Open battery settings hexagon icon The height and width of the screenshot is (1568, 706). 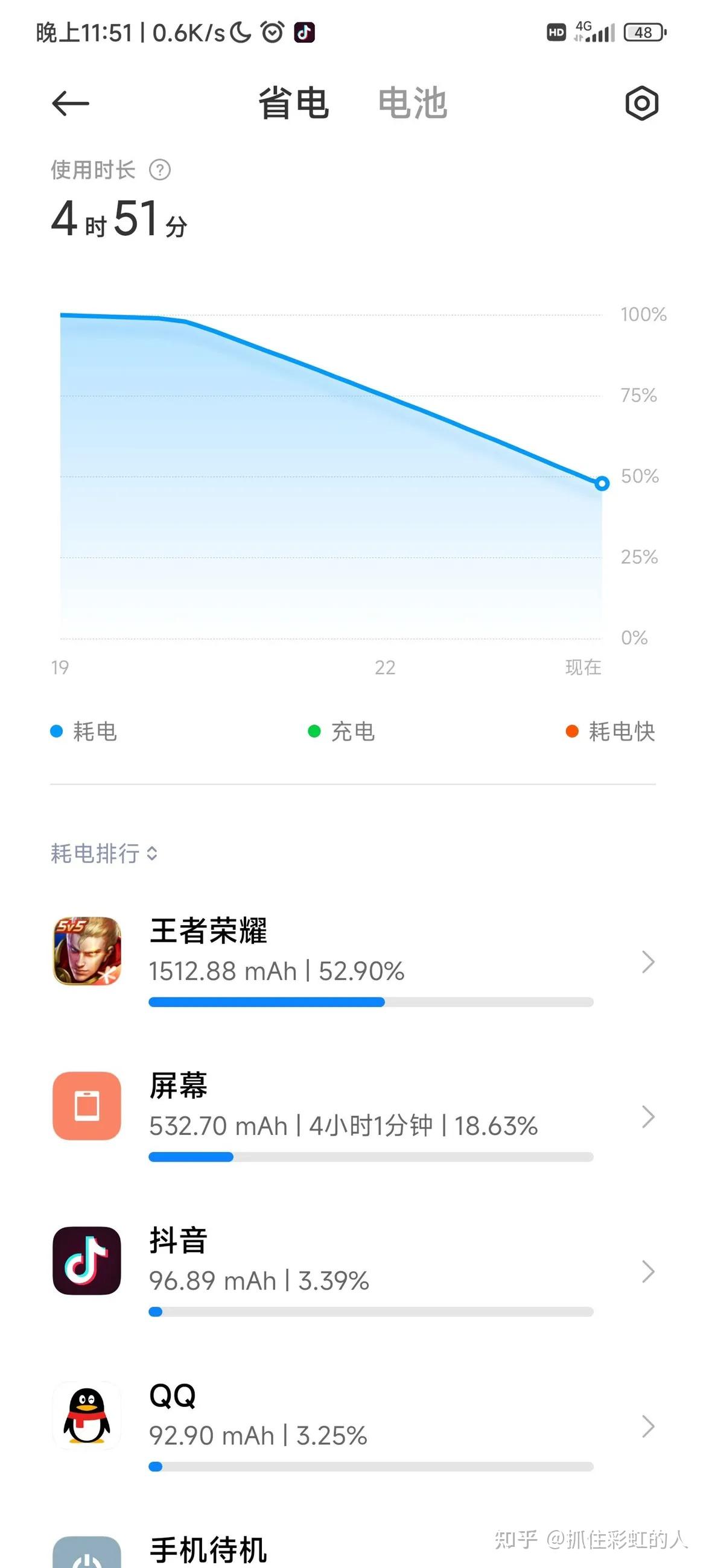coord(641,103)
